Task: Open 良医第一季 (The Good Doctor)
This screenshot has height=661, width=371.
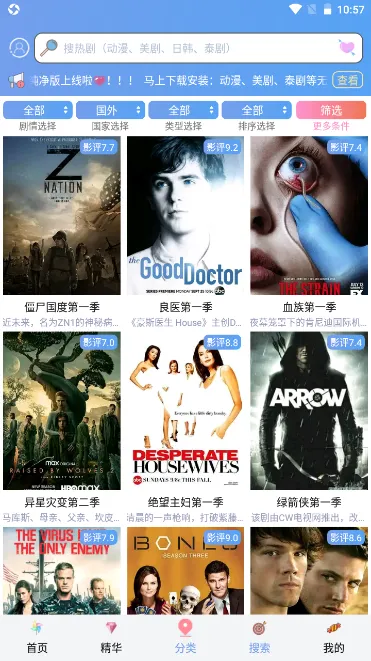Action: [x=186, y=215]
